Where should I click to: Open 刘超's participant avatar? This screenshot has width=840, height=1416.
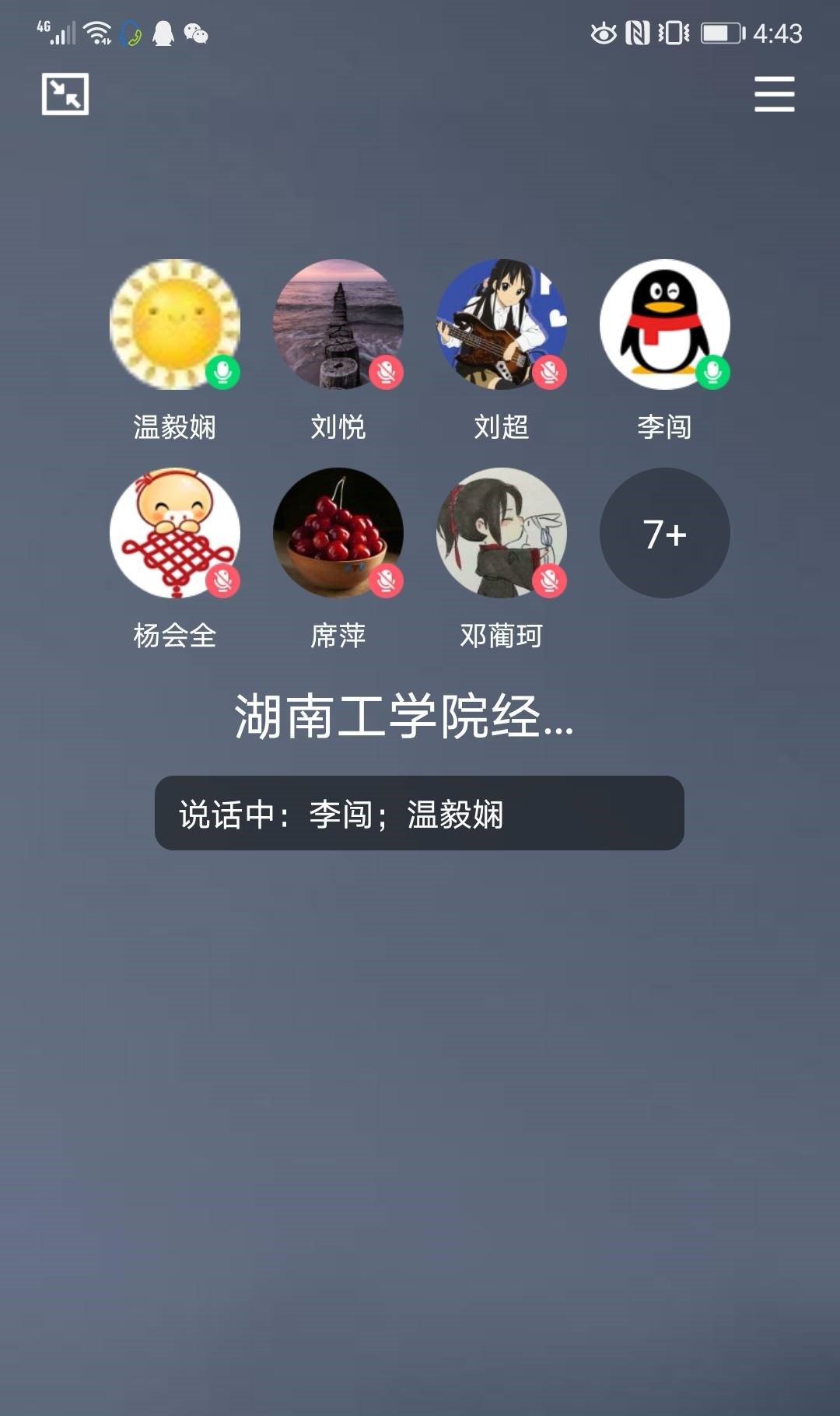tap(502, 324)
